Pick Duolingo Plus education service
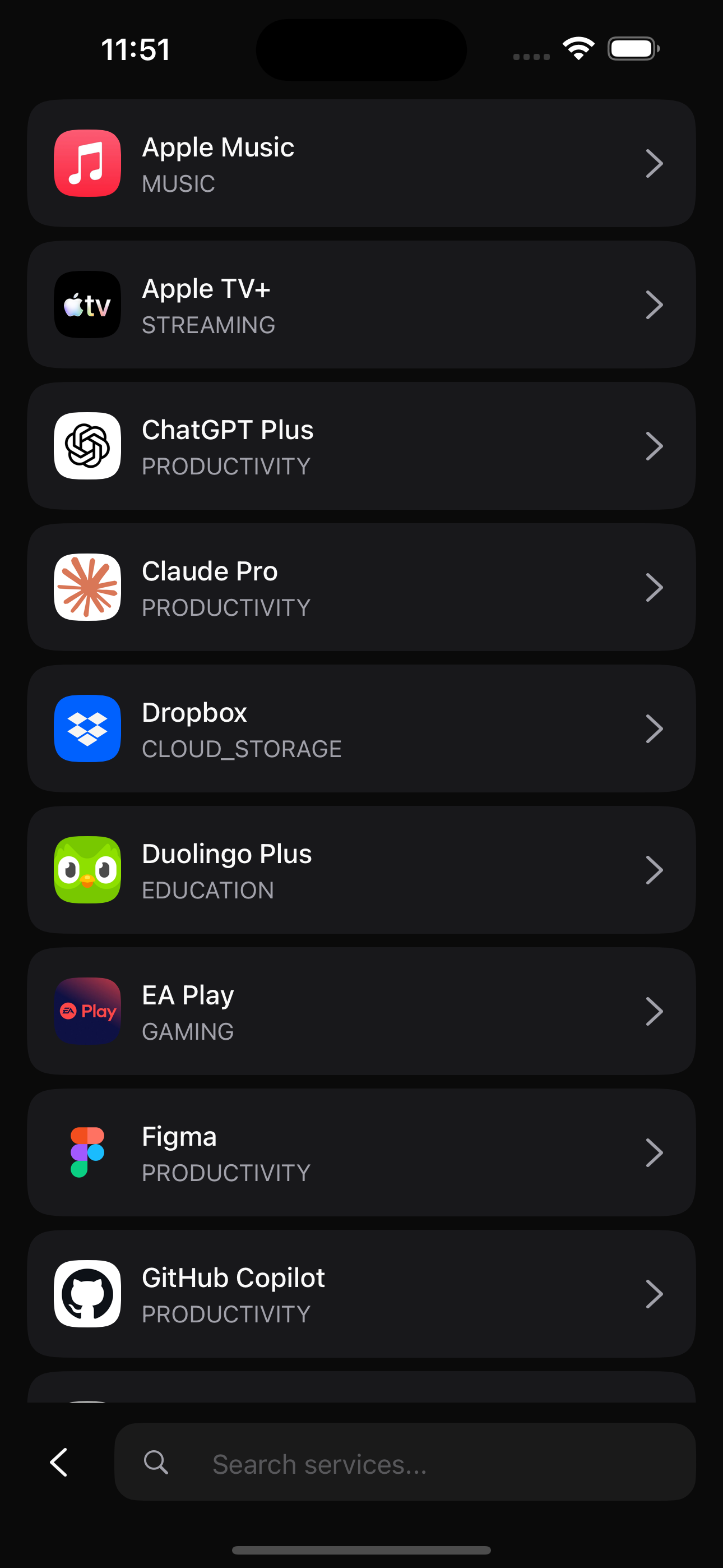Viewport: 723px width, 1568px height. (x=361, y=870)
